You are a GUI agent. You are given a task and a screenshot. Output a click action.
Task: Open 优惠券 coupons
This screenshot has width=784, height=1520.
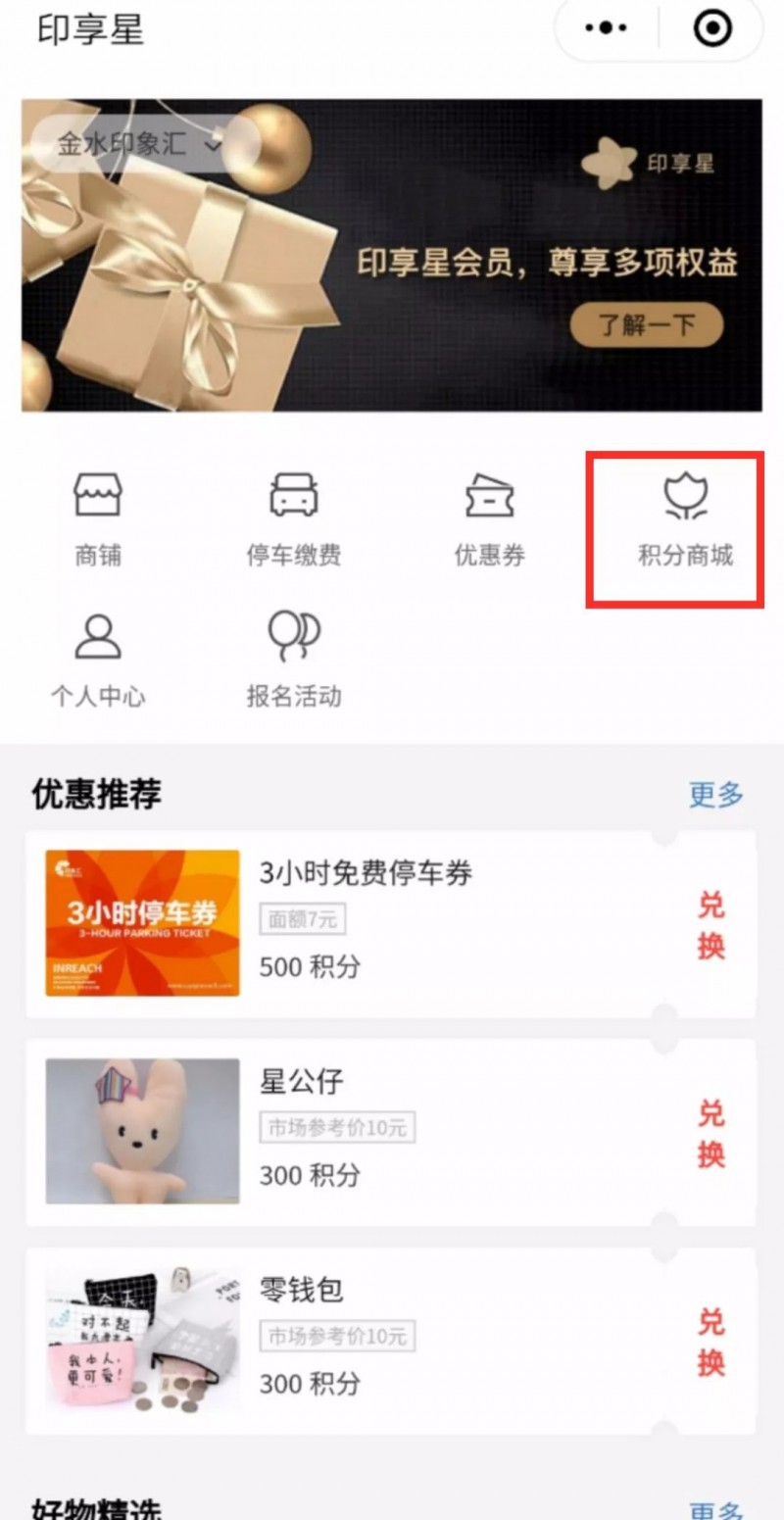[489, 518]
